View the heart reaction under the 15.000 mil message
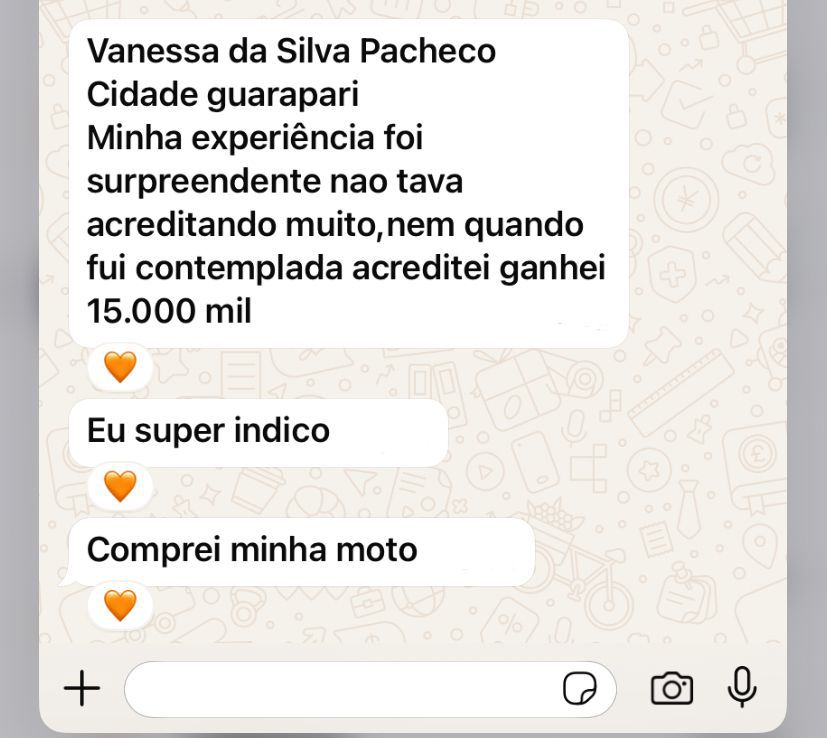Viewport: 827px width, 738px height. click(120, 368)
